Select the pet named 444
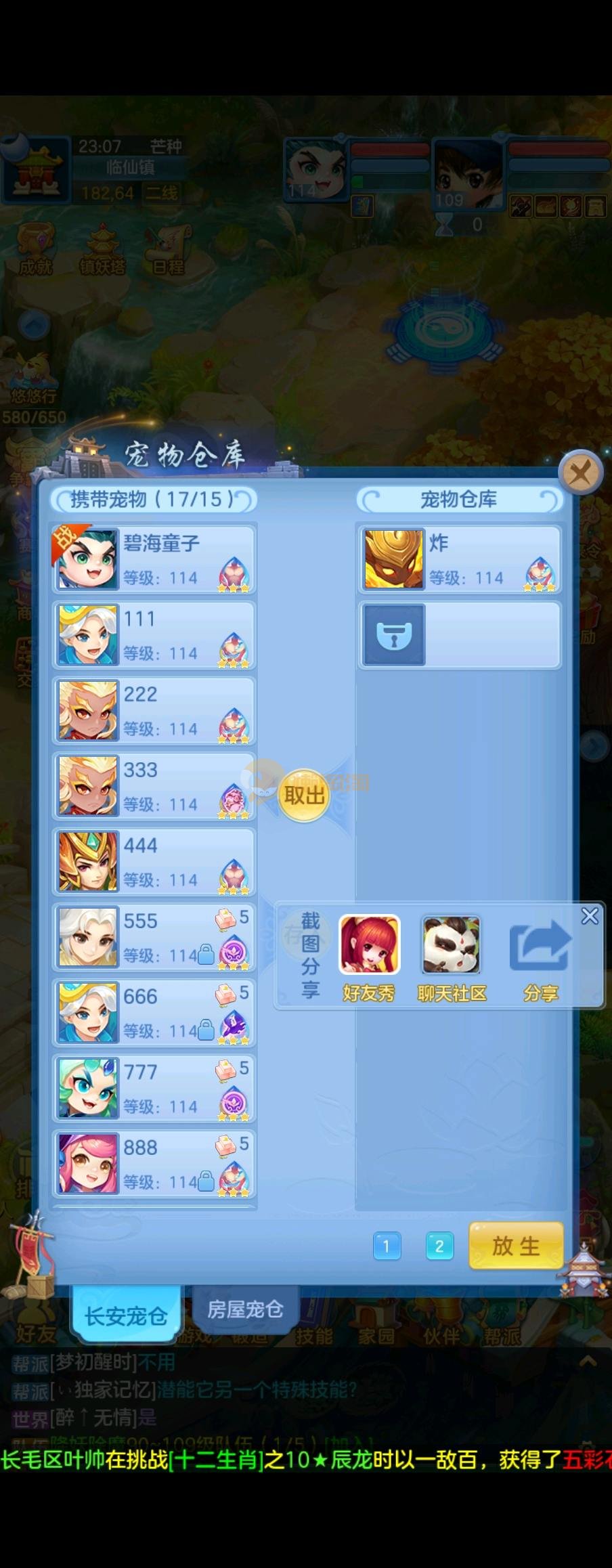This screenshot has height=1568, width=612. tap(154, 862)
